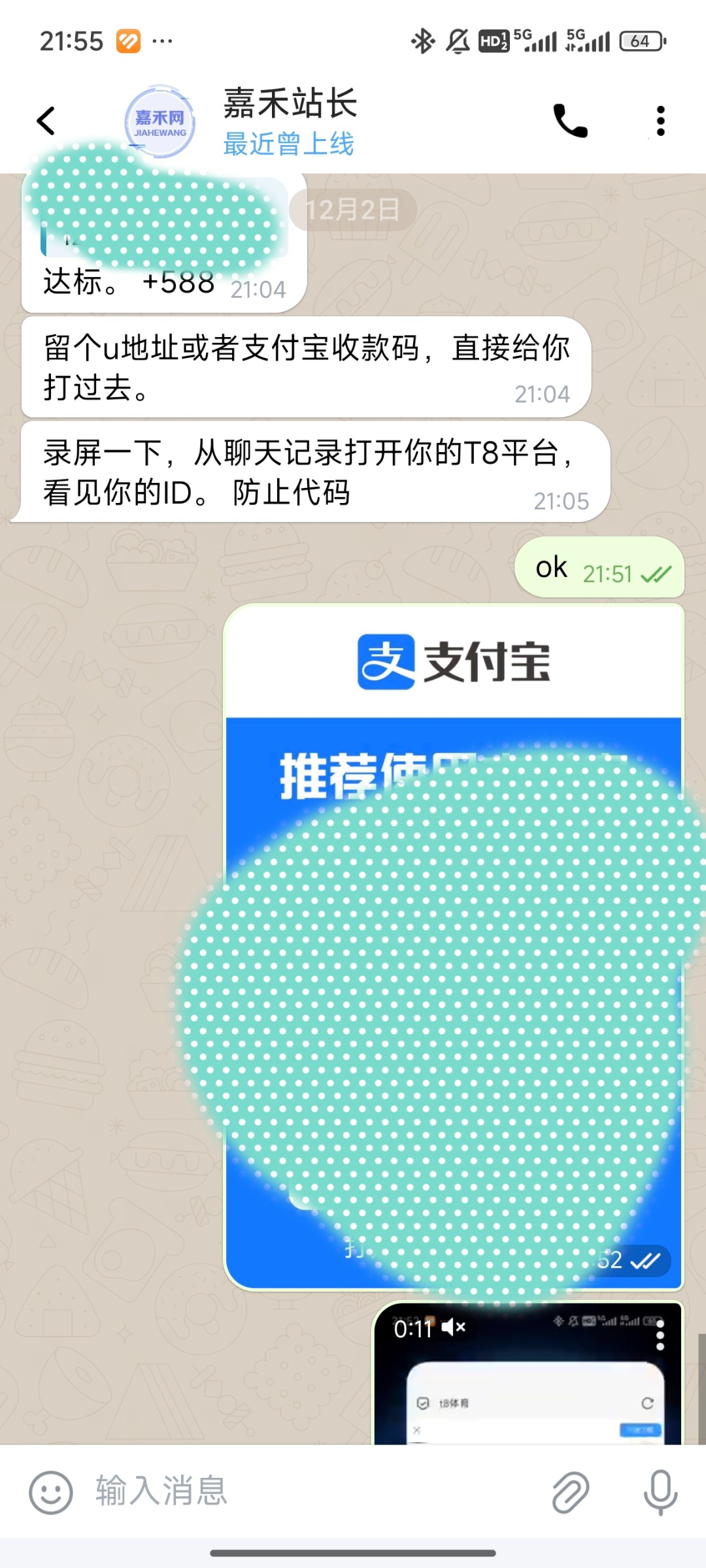This screenshot has height=1568, width=706.
Task: Go back from the 嘉禾站长 chat
Action: click(46, 121)
